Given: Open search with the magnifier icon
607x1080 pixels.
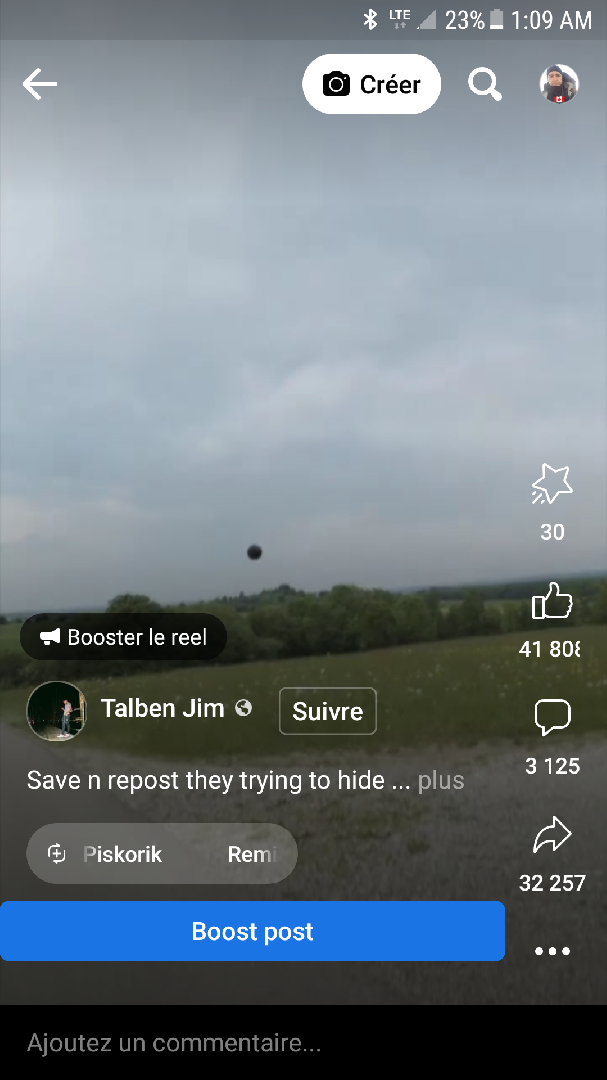Looking at the screenshot, I should (x=485, y=85).
